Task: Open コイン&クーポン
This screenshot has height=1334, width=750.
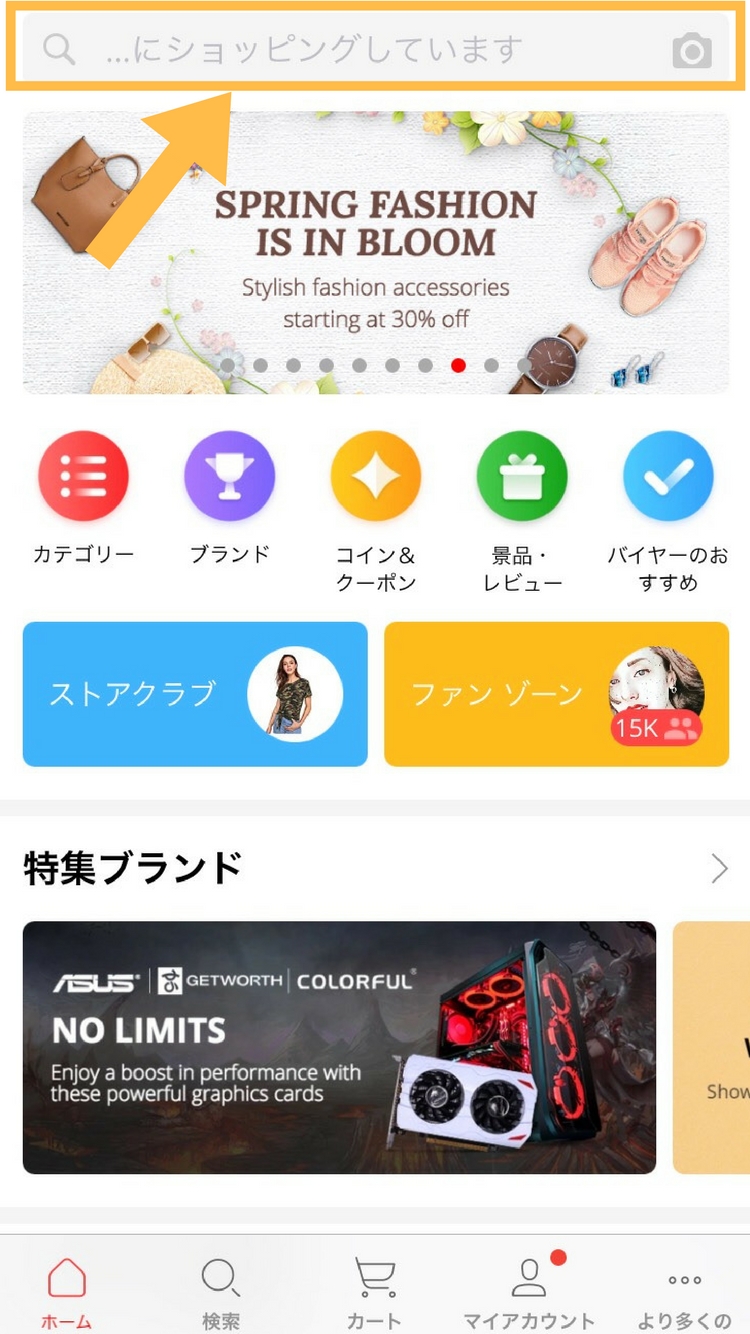Action: [376, 512]
